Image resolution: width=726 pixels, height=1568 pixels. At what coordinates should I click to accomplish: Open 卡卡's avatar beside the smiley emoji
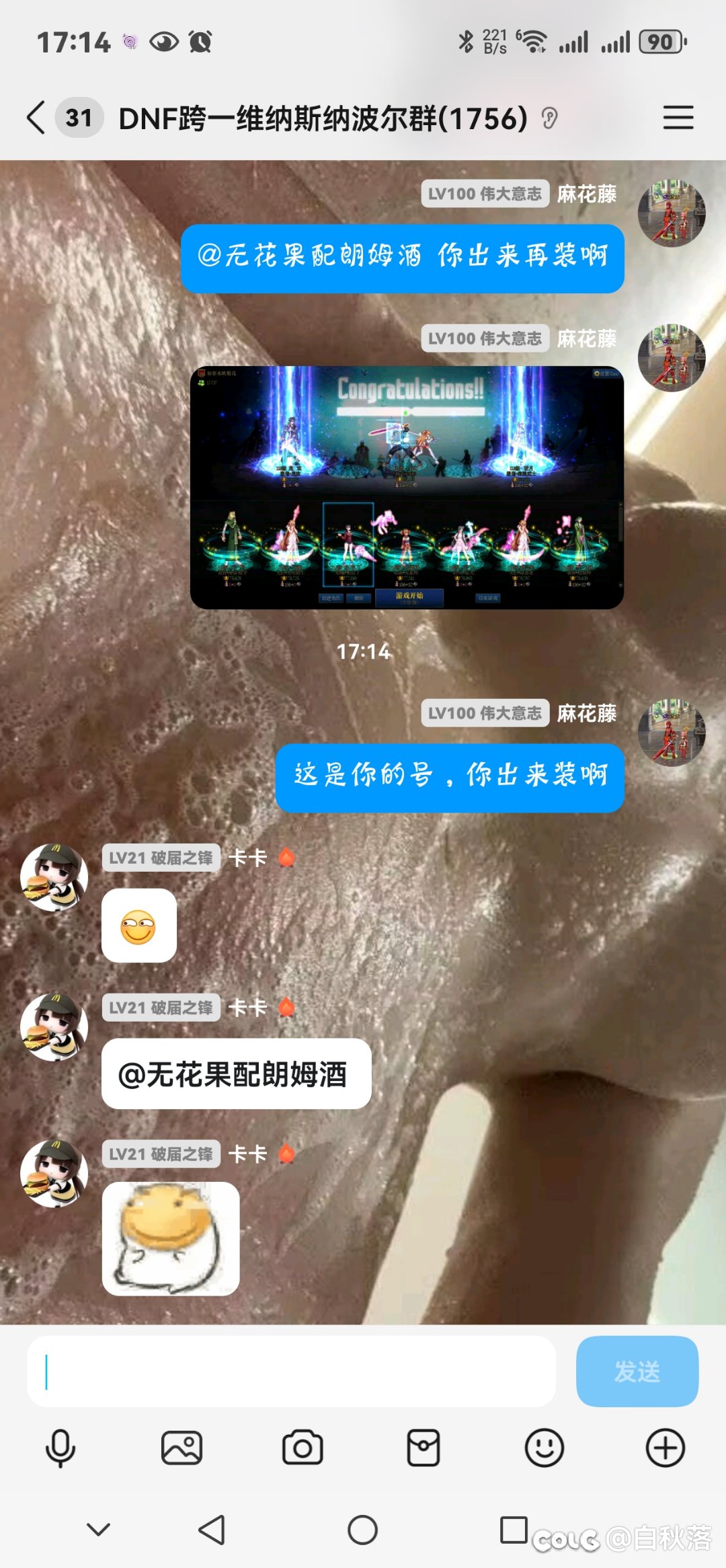point(54,878)
